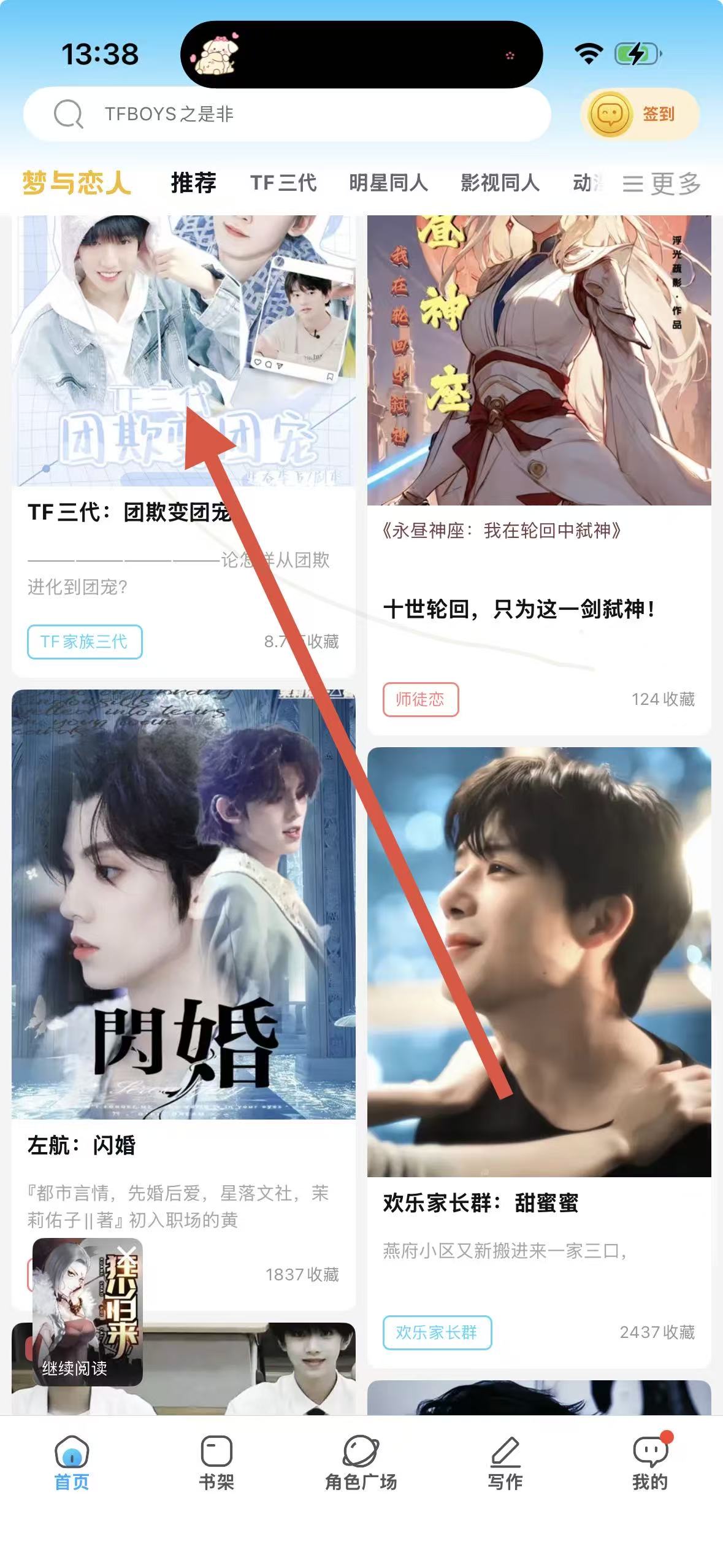
Task: Open 欢乐家长群：甜蜜蜜 story card
Action: (x=481, y=1202)
